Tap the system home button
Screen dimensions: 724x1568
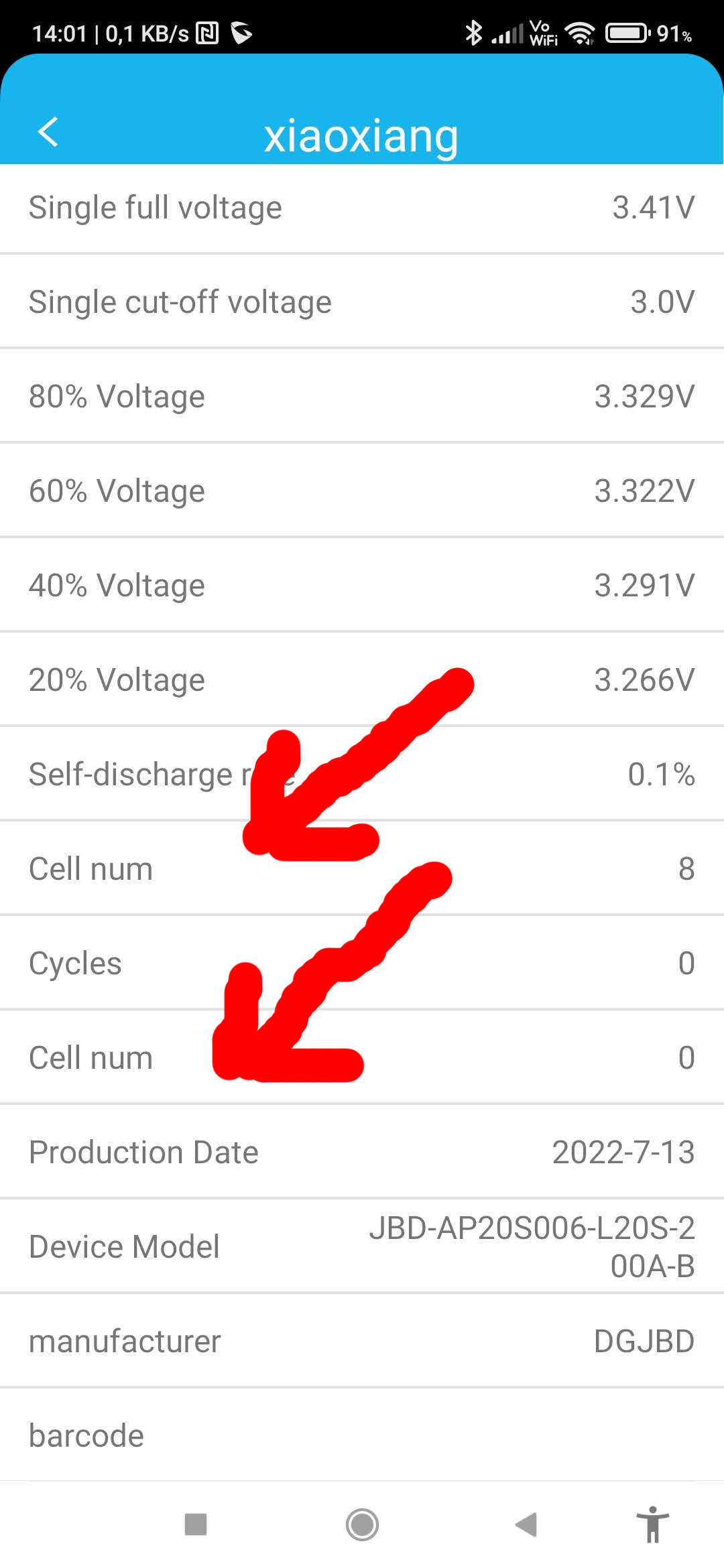tap(362, 1524)
